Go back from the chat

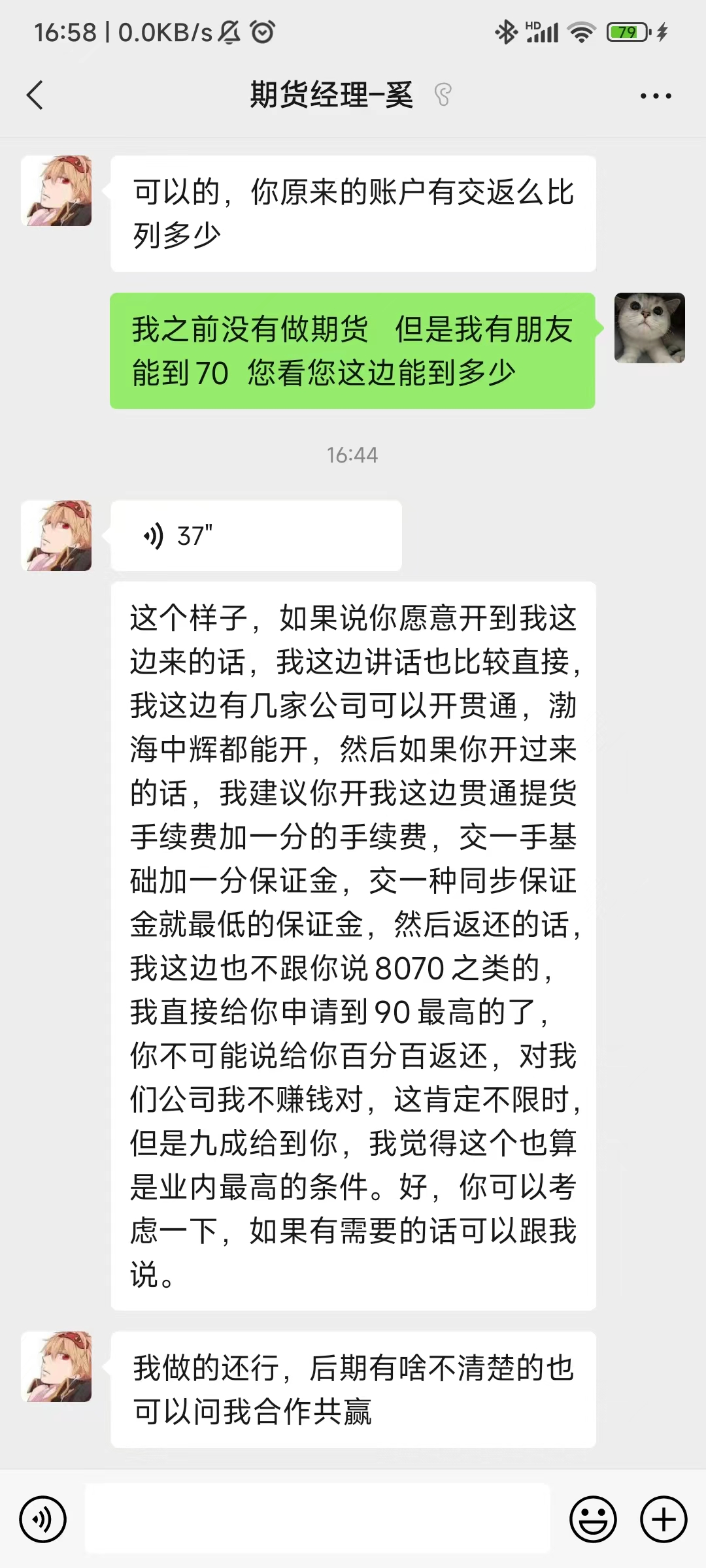pyautogui.click(x=35, y=95)
